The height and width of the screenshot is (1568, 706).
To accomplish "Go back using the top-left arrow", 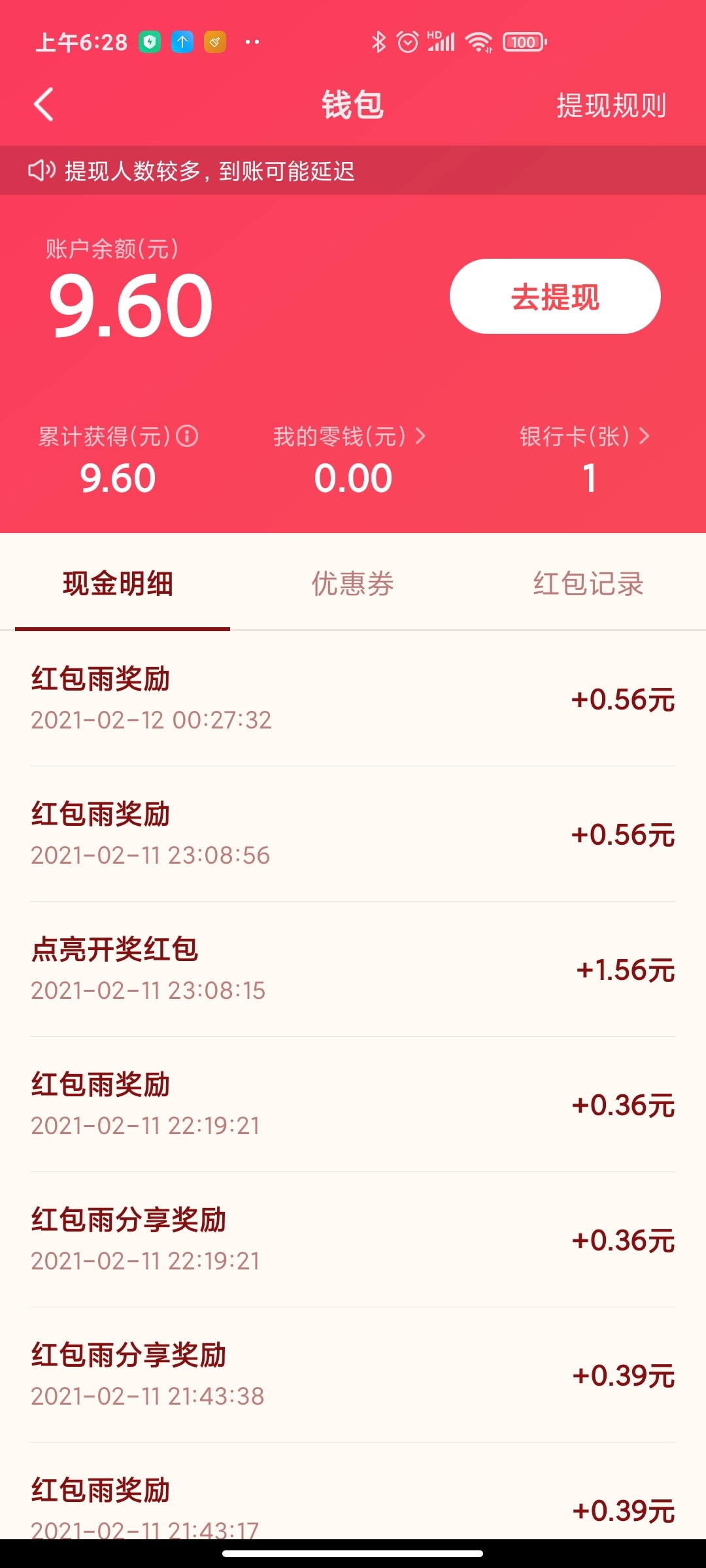I will tap(44, 105).
